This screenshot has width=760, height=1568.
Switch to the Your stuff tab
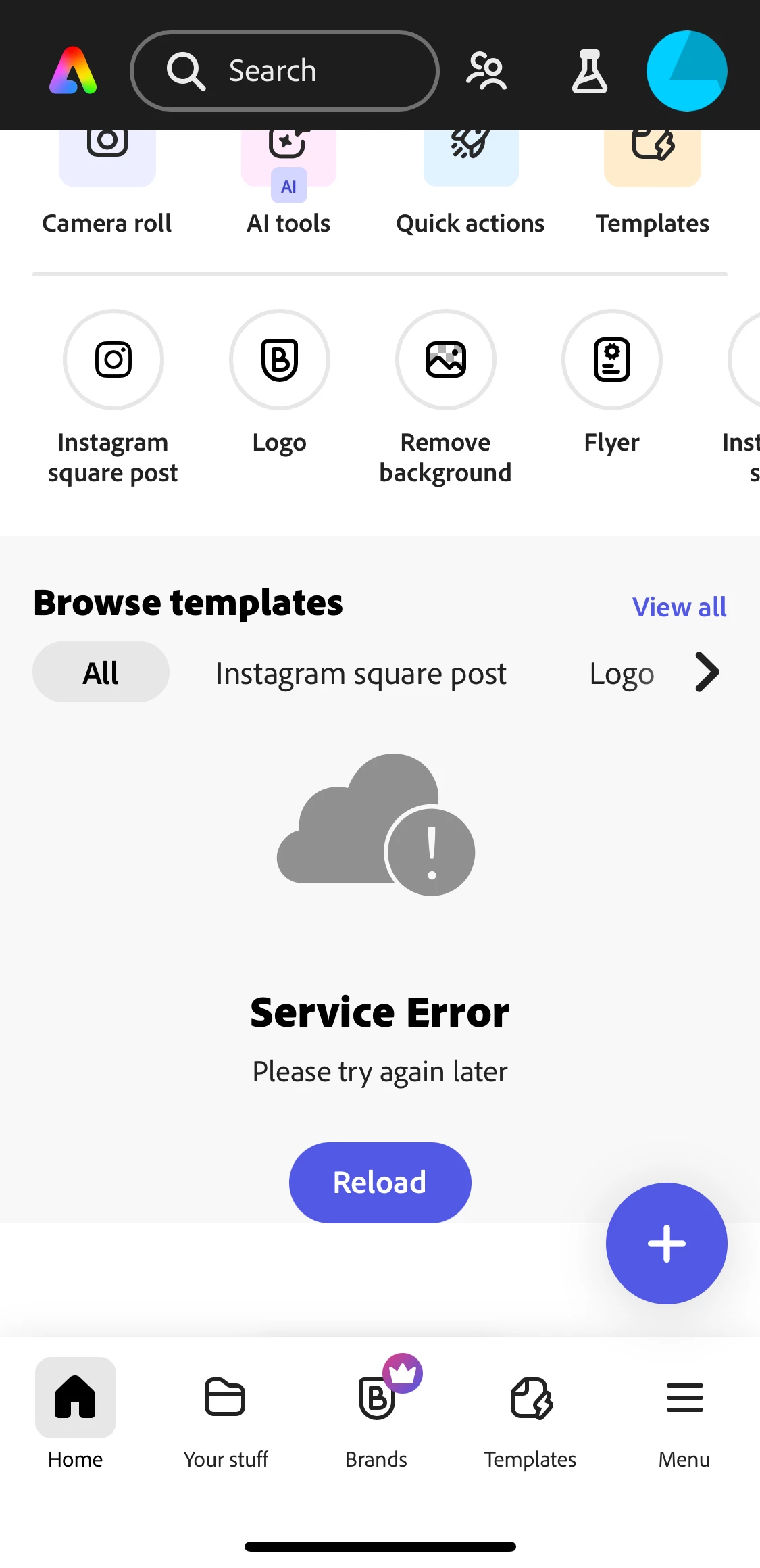225,1413
